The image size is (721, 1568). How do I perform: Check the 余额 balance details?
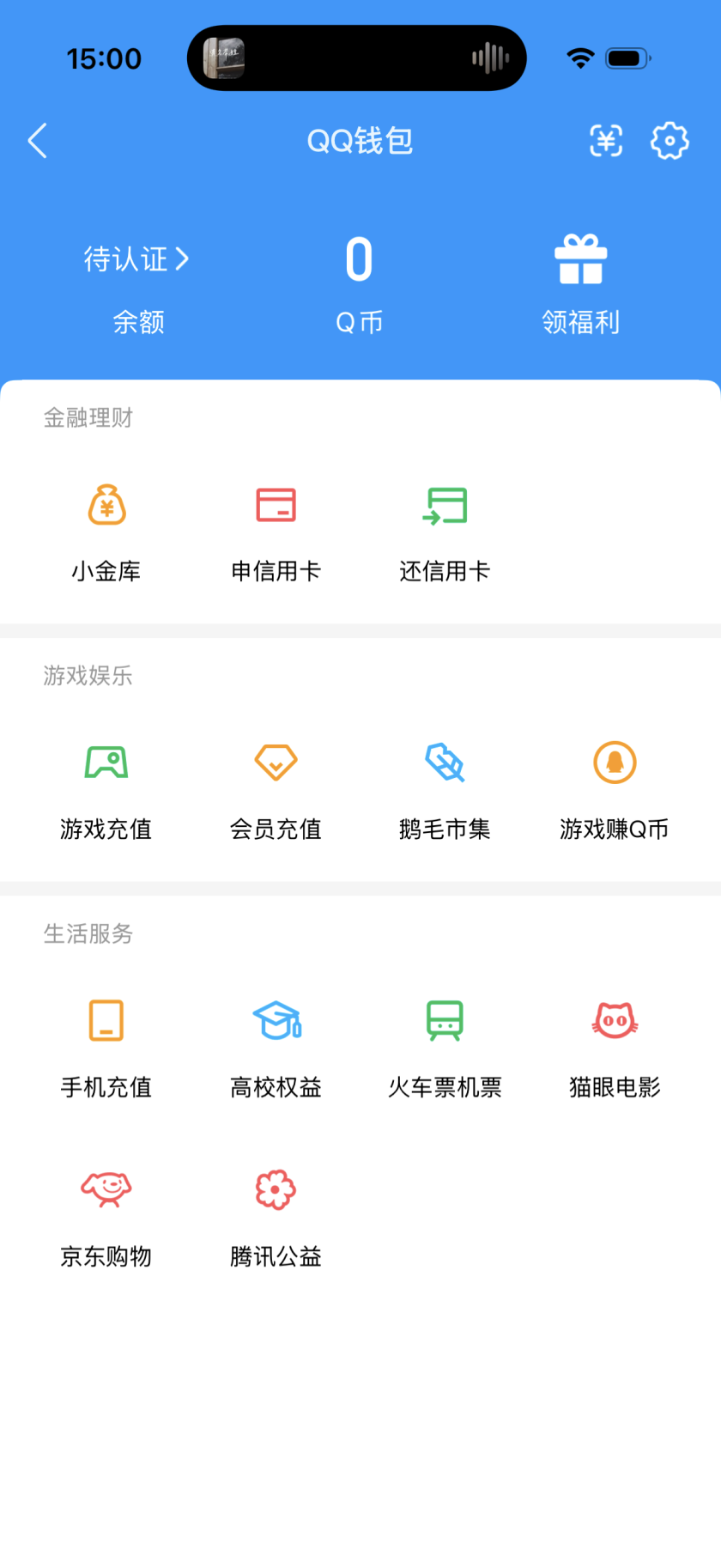pos(140,322)
